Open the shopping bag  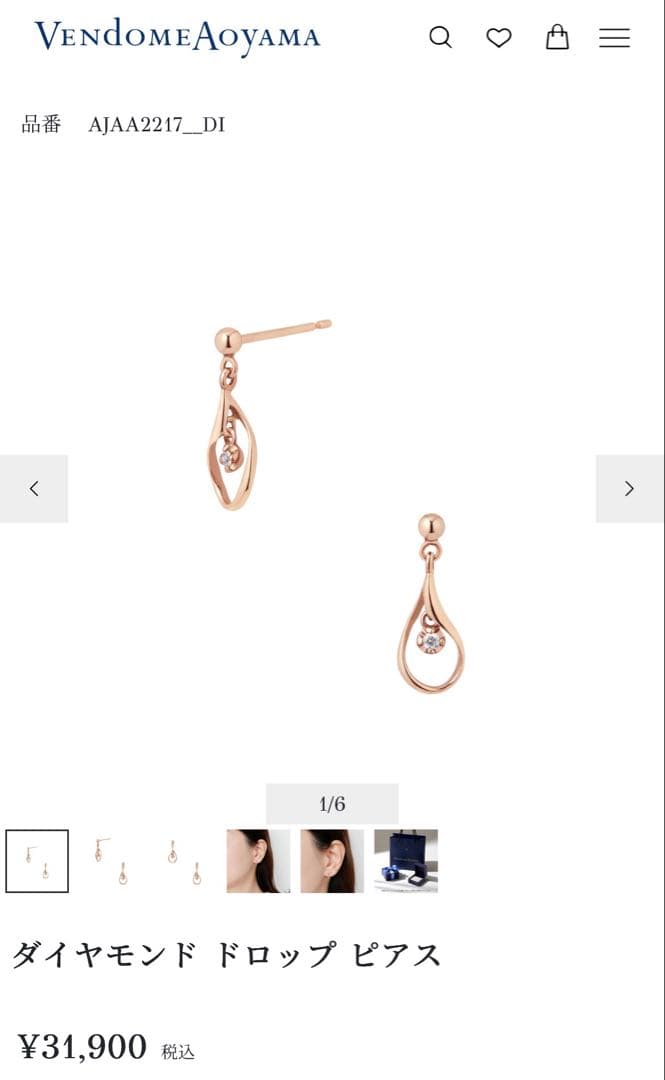click(x=557, y=38)
